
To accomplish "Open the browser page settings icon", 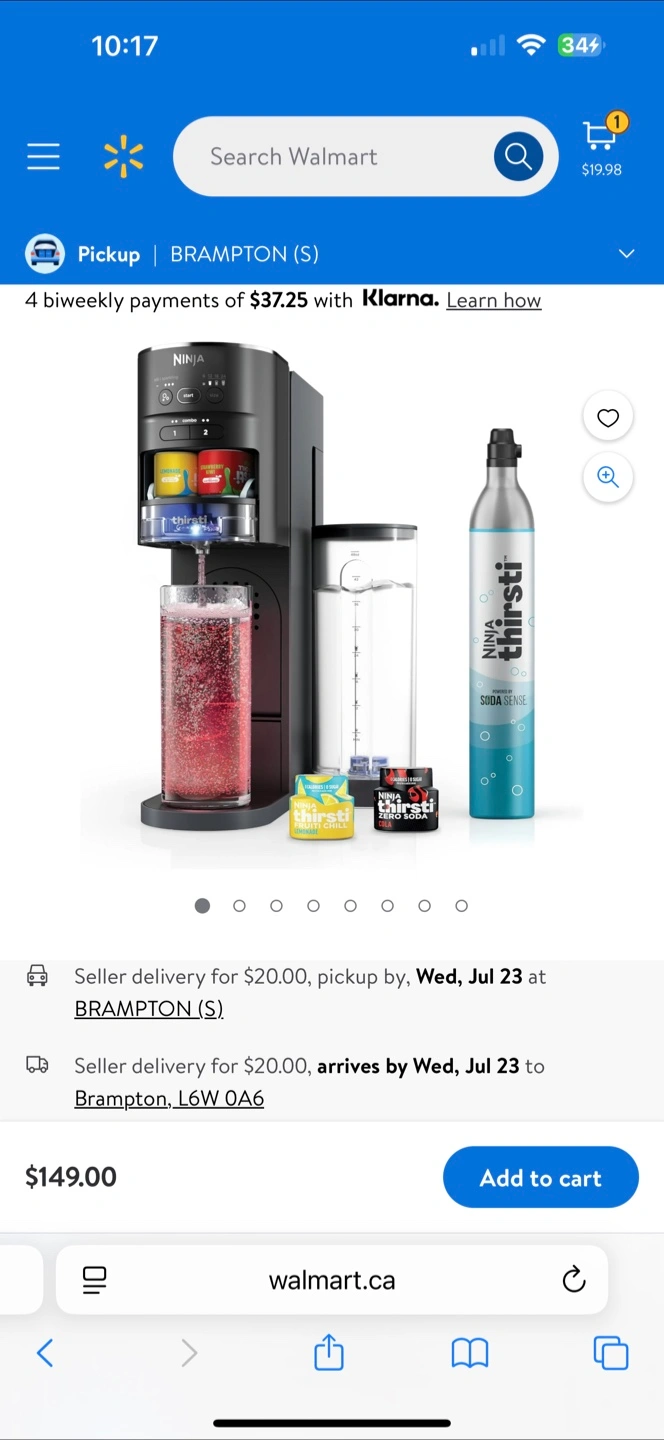I will tap(95, 1280).
